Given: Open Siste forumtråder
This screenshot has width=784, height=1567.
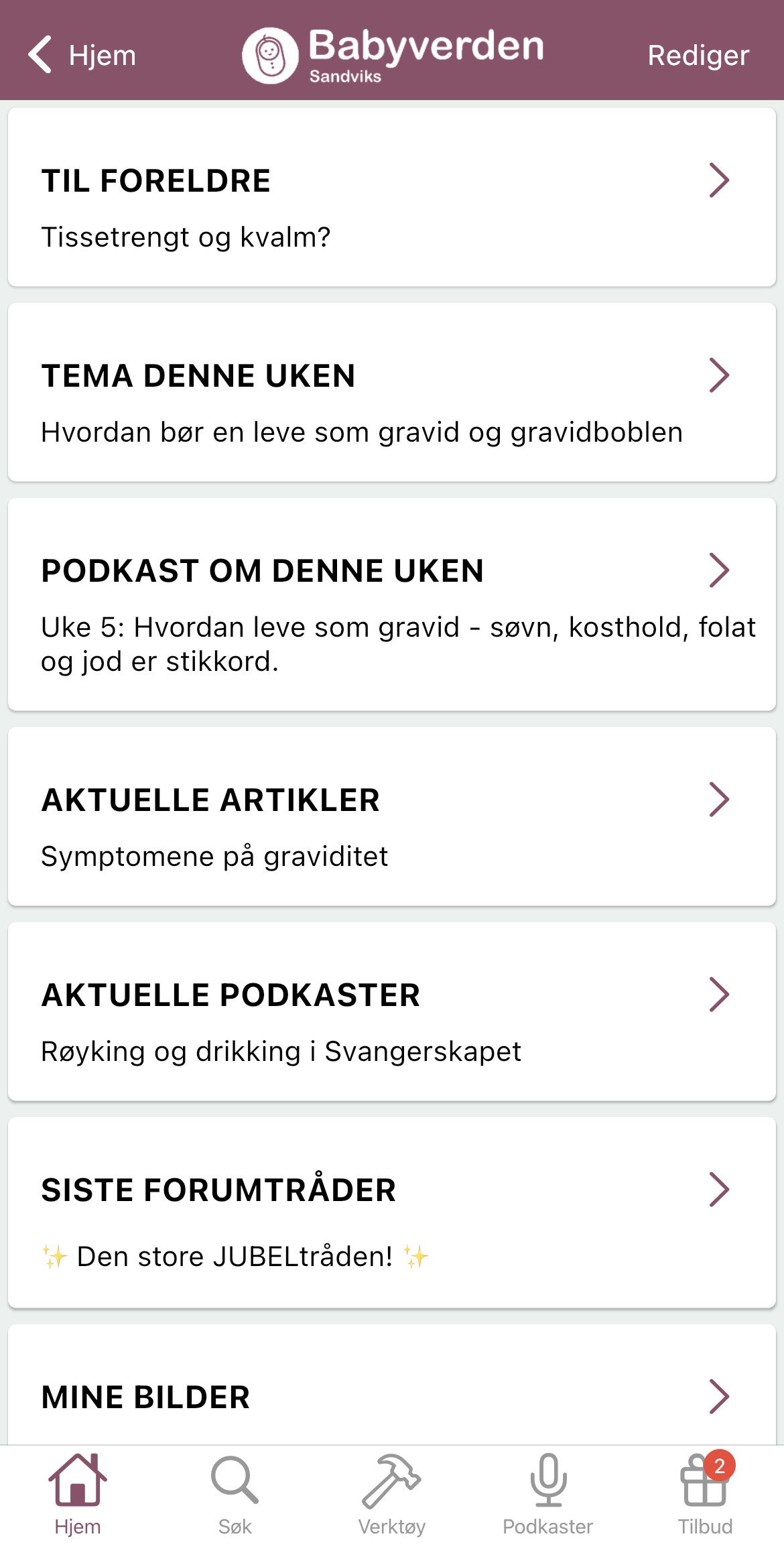Looking at the screenshot, I should coord(392,1212).
